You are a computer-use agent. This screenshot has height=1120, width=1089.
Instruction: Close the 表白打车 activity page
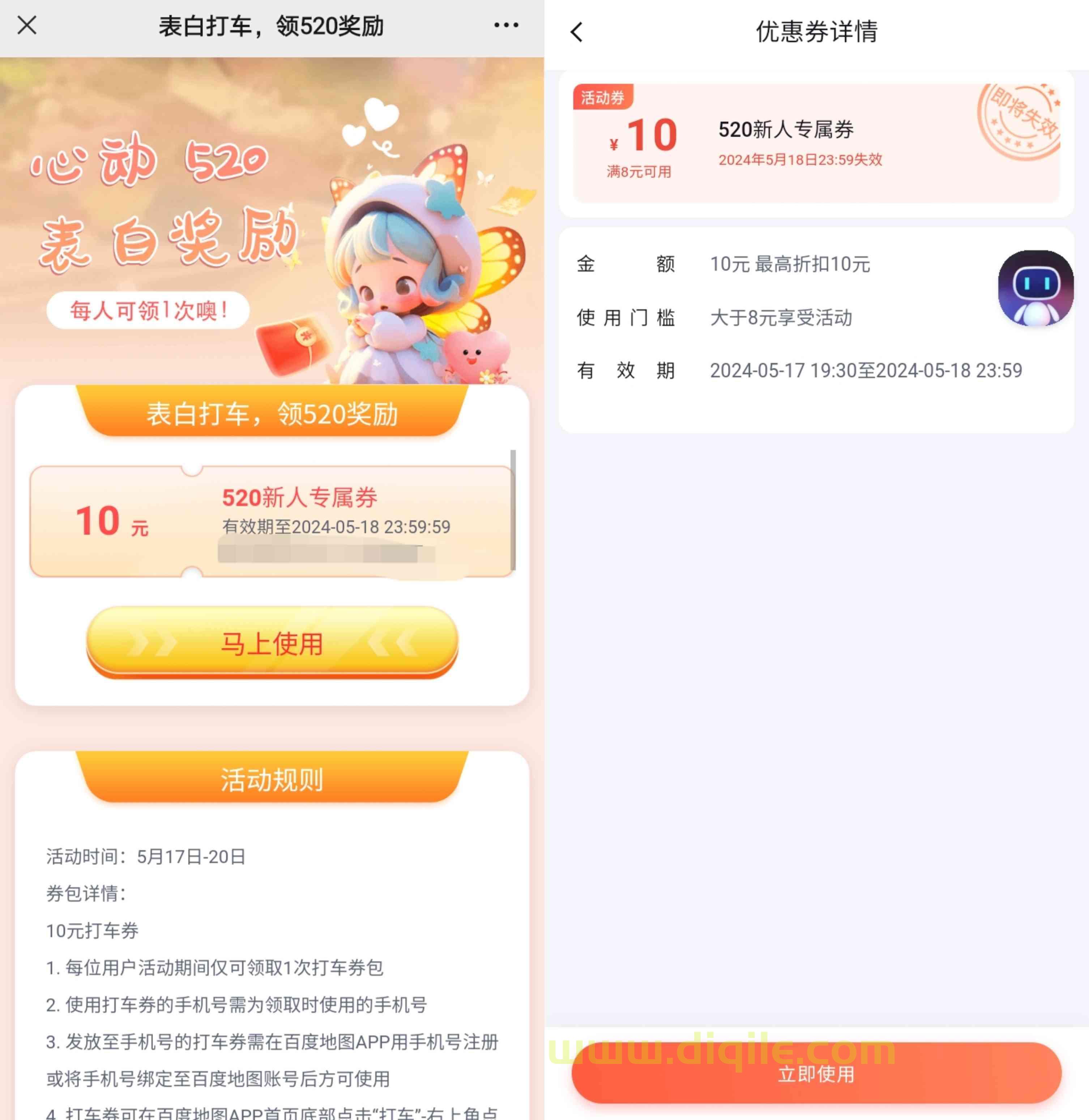pyautogui.click(x=27, y=25)
